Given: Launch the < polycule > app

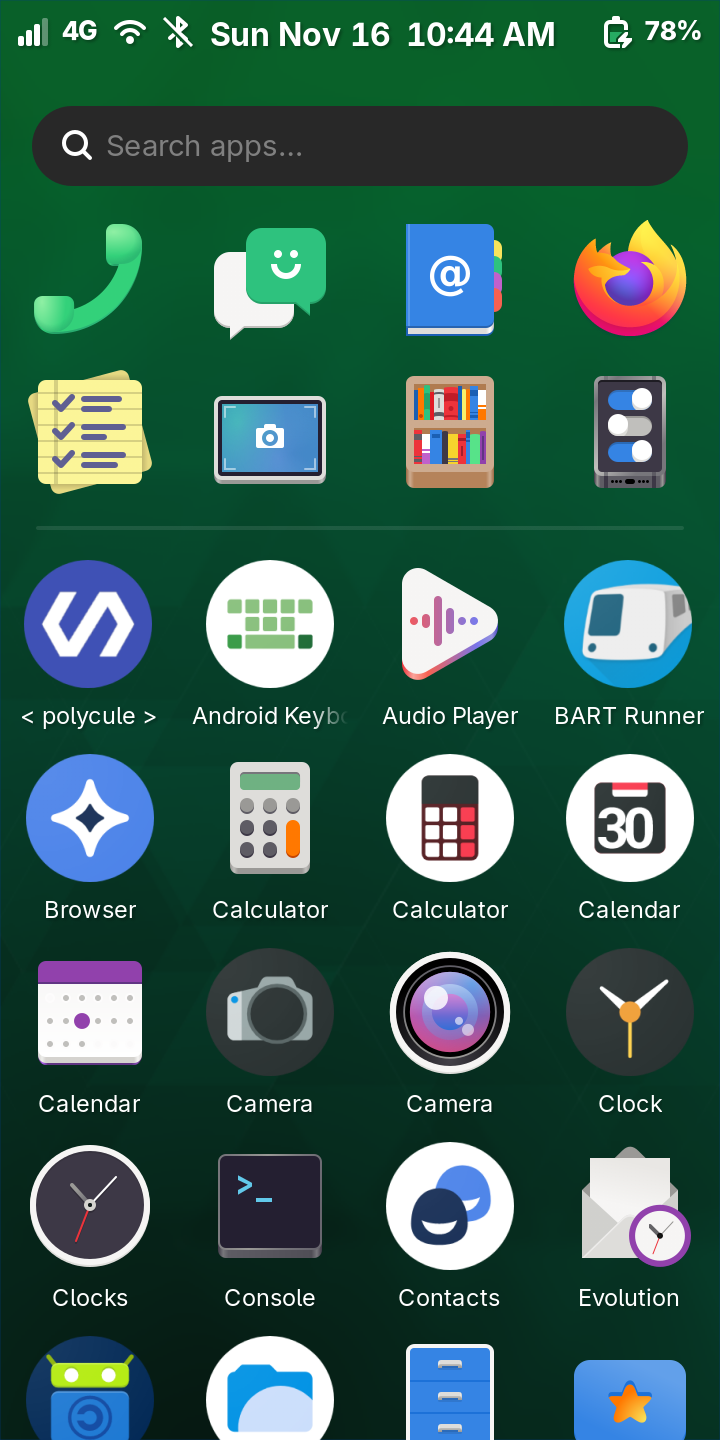Looking at the screenshot, I should [89, 625].
